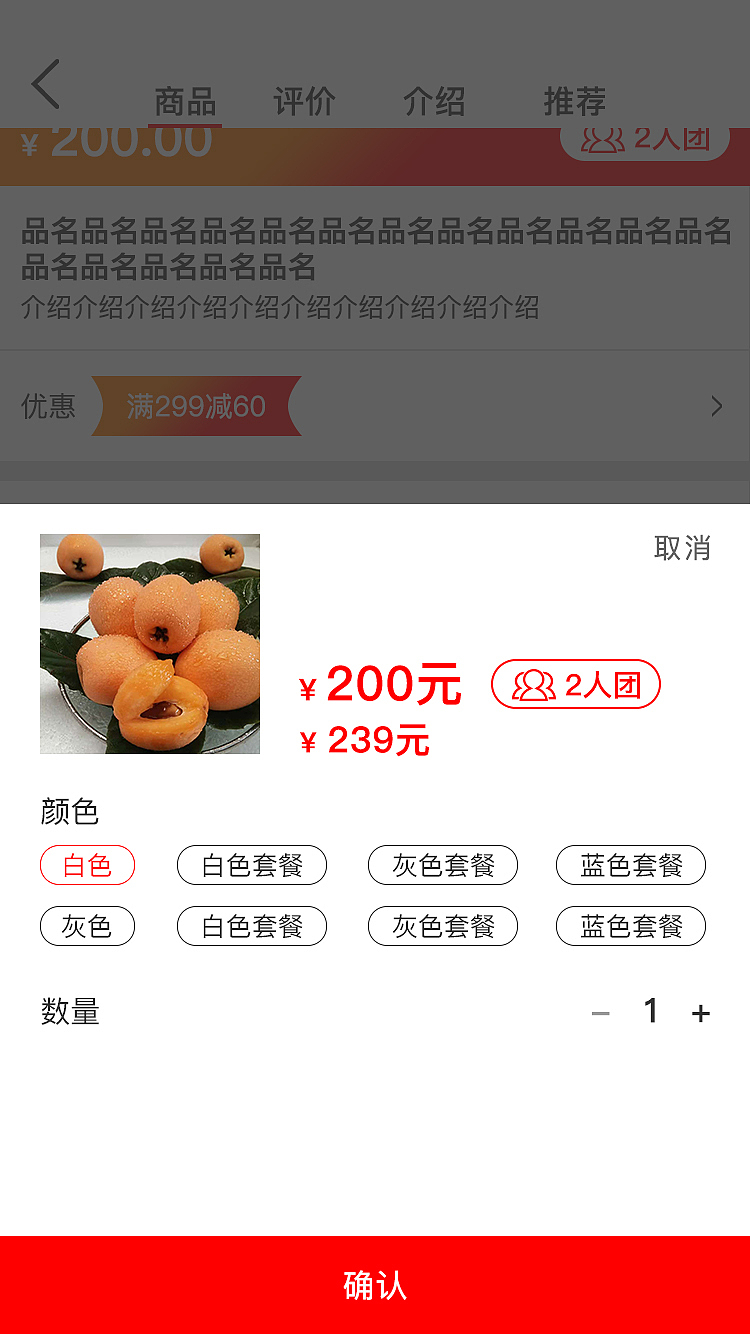Screen dimensions: 750x1334
Task: Tap the loquat fruit product thumbnail
Action: point(149,644)
